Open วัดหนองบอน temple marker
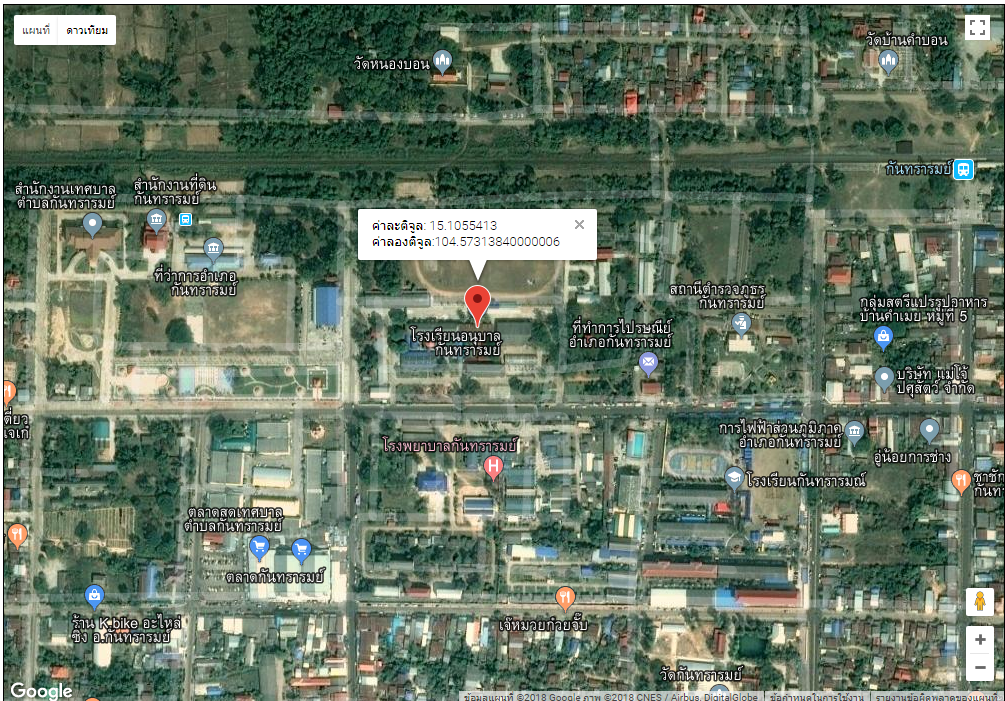The height and width of the screenshot is (701, 1005). 445,62
